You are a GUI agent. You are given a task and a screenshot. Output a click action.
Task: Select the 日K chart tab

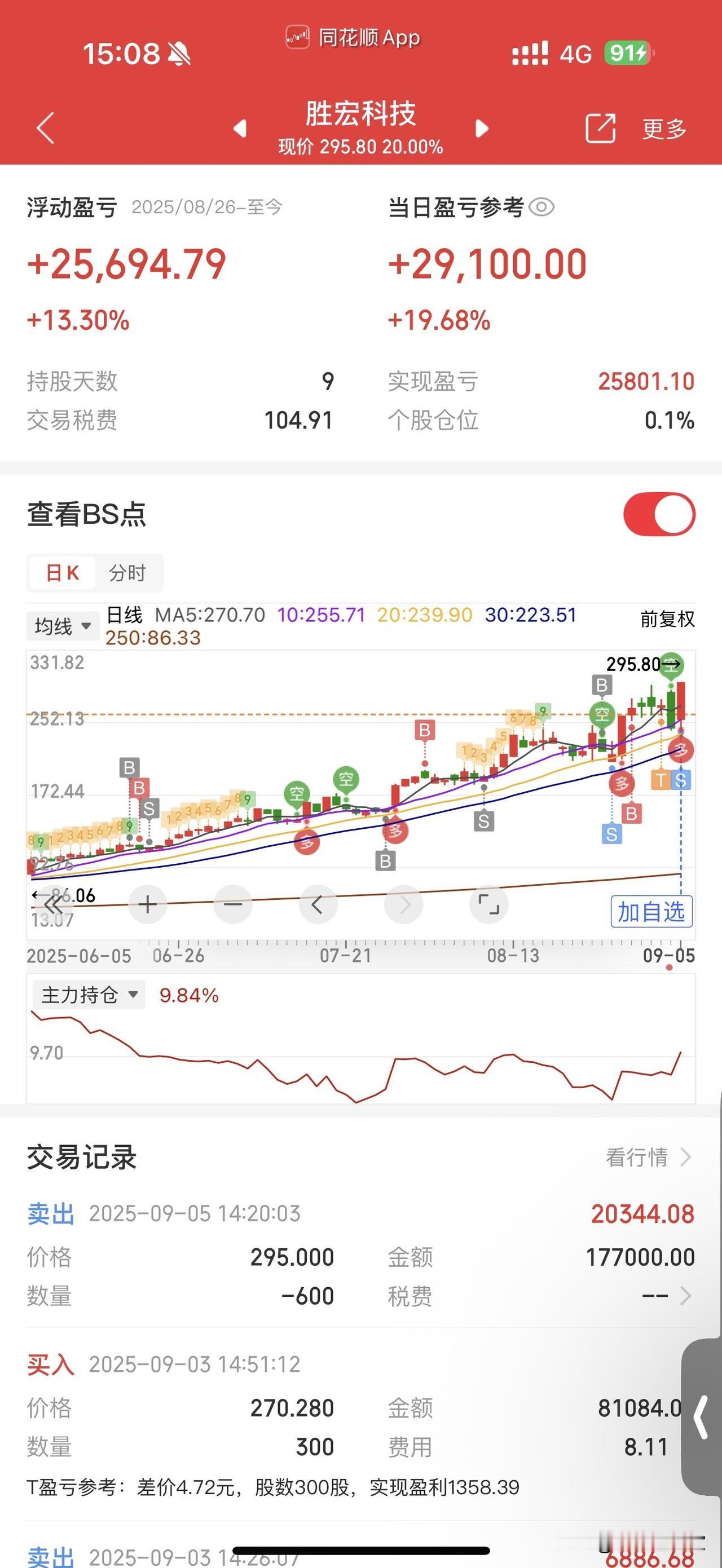[x=62, y=573]
